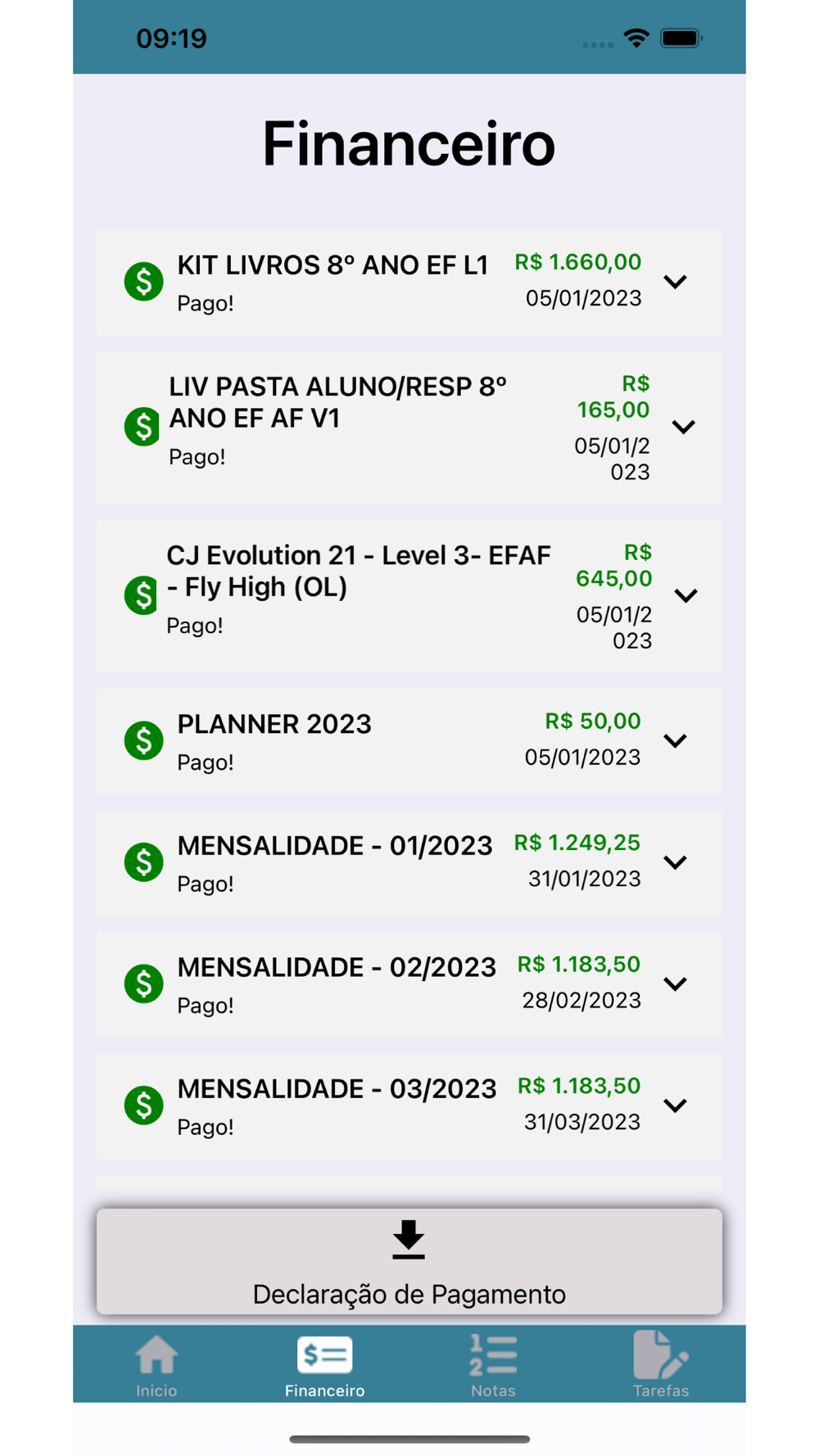Screen dimensions: 819x1456
Task: Expand MENSALIDADE - 03/2023 details
Action: (x=675, y=1106)
